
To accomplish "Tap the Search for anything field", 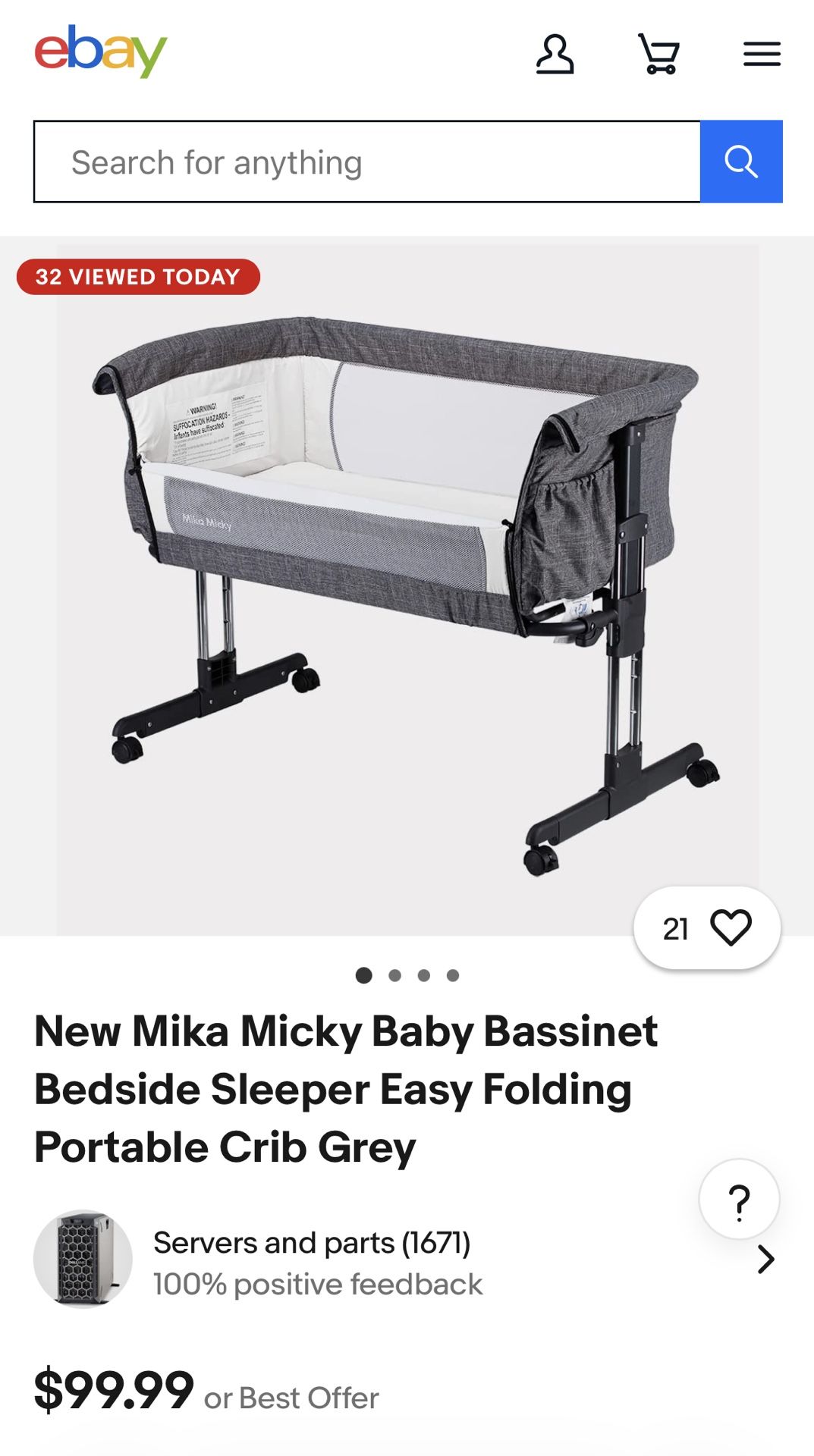I will 366,162.
